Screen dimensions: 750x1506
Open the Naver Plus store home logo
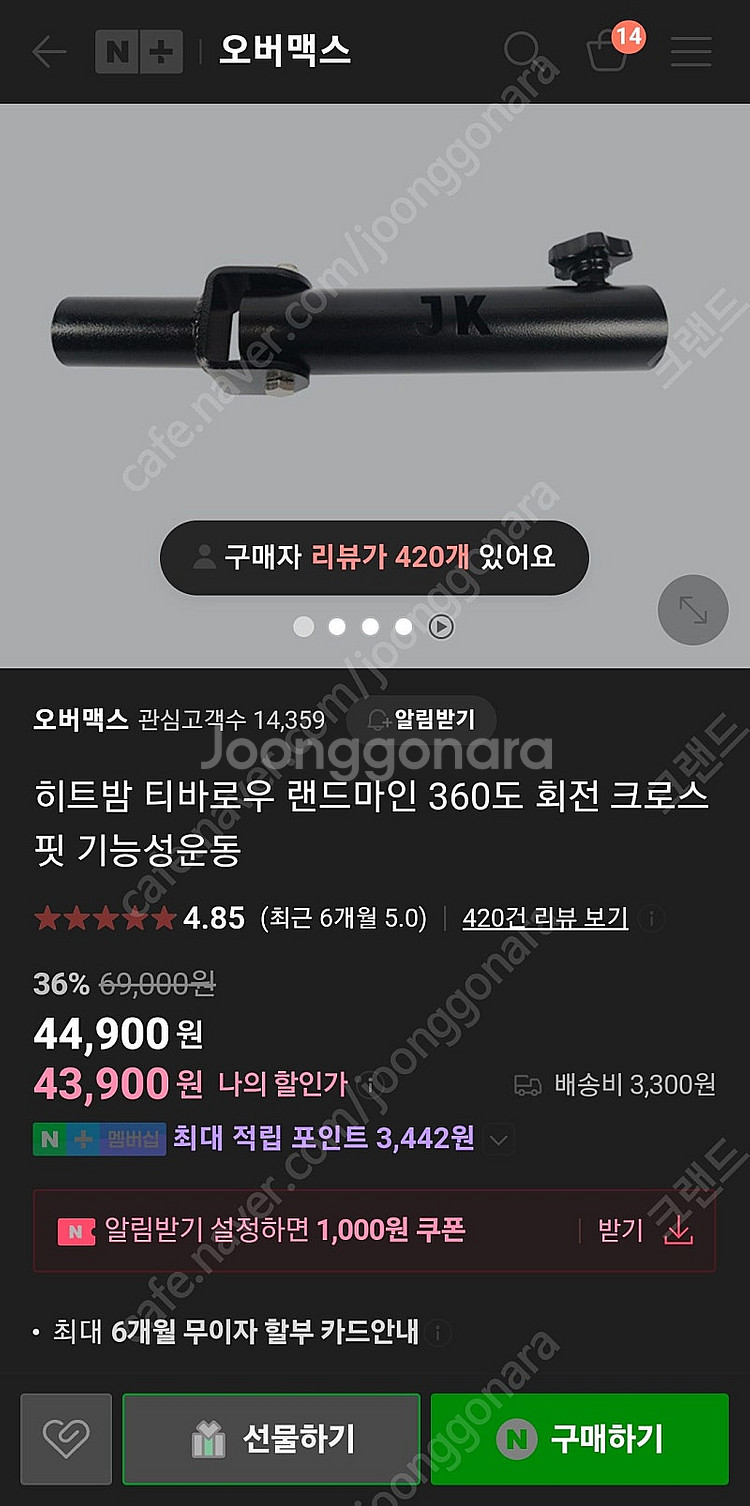tap(138, 51)
